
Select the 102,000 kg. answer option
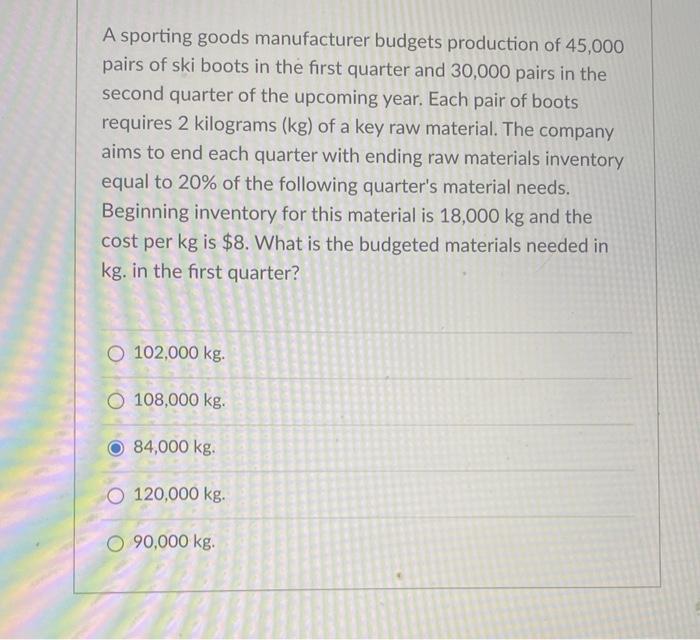tap(119, 354)
